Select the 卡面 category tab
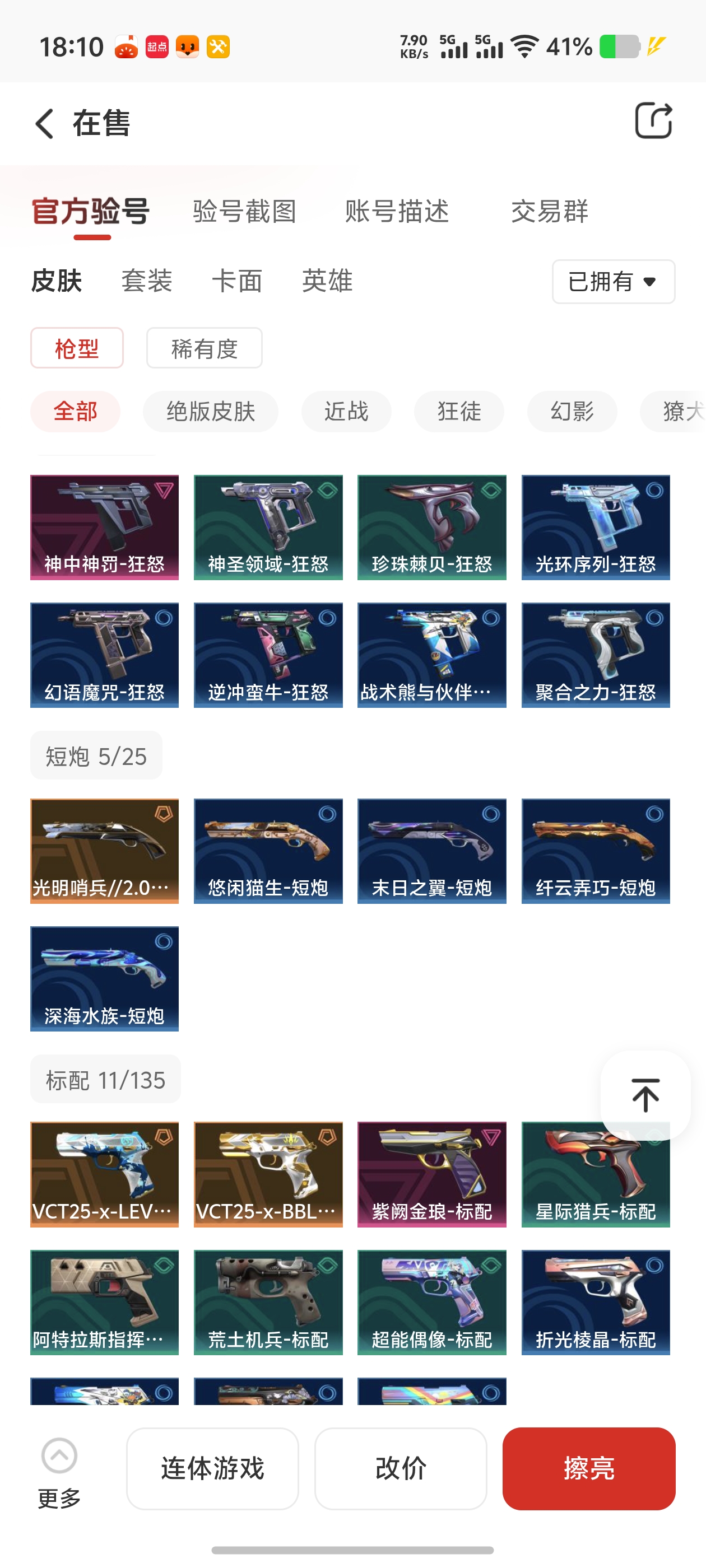 [236, 281]
